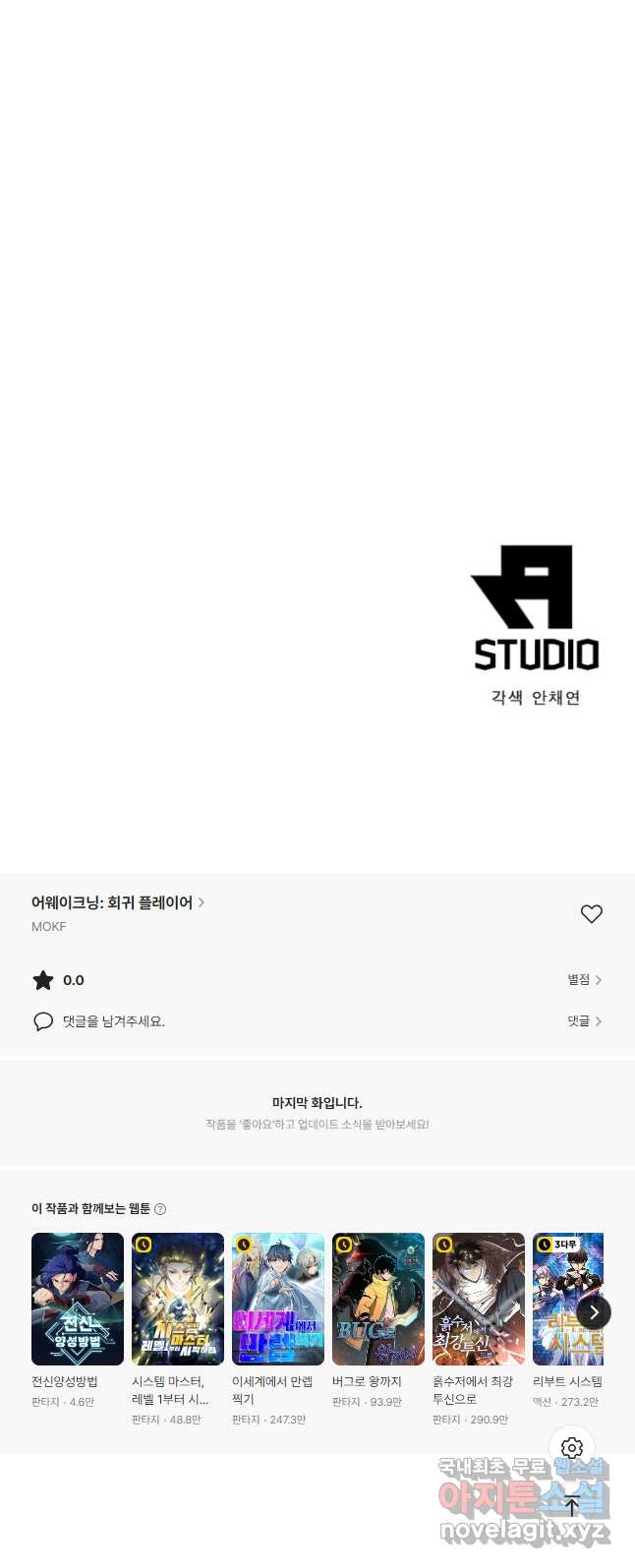
Task: Open the viewer settings gear
Action: pos(572,1448)
